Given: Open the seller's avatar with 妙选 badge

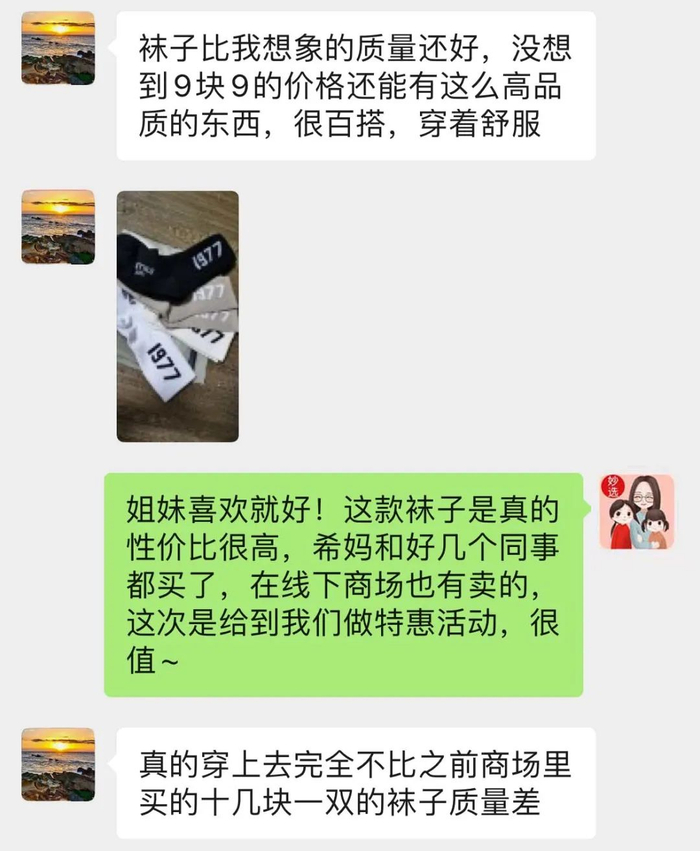Looking at the screenshot, I should click(x=636, y=512).
